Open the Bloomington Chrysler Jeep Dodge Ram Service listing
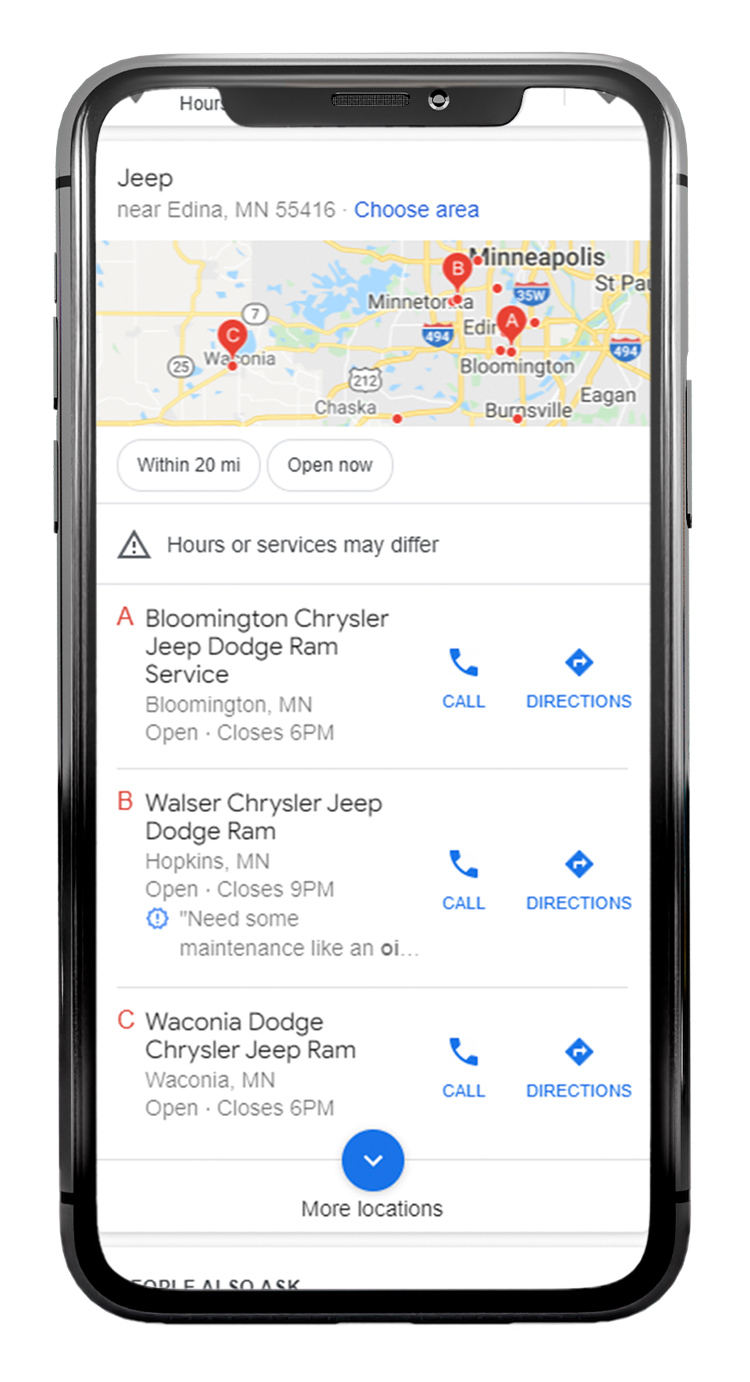 [266, 646]
